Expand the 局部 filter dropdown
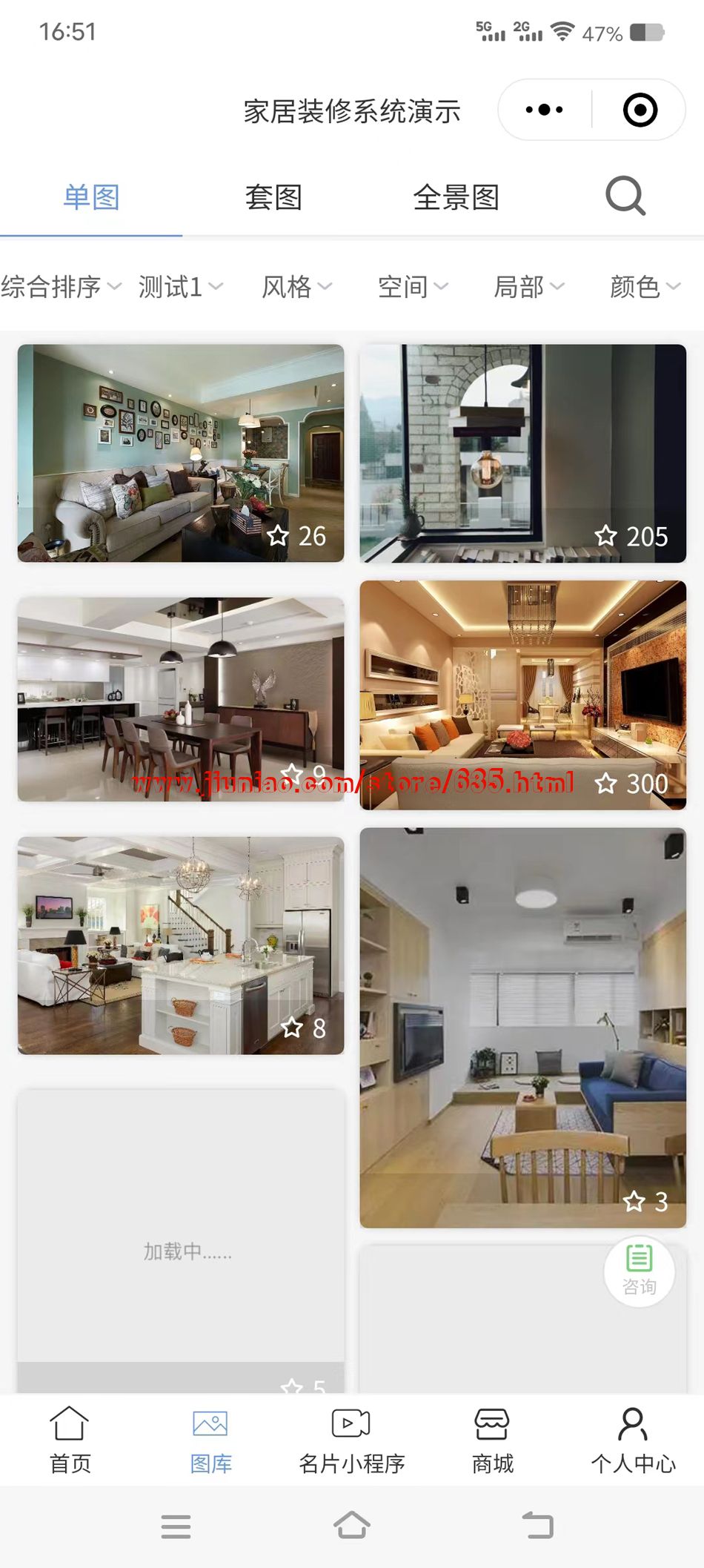Image resolution: width=704 pixels, height=1568 pixels. coord(528,286)
